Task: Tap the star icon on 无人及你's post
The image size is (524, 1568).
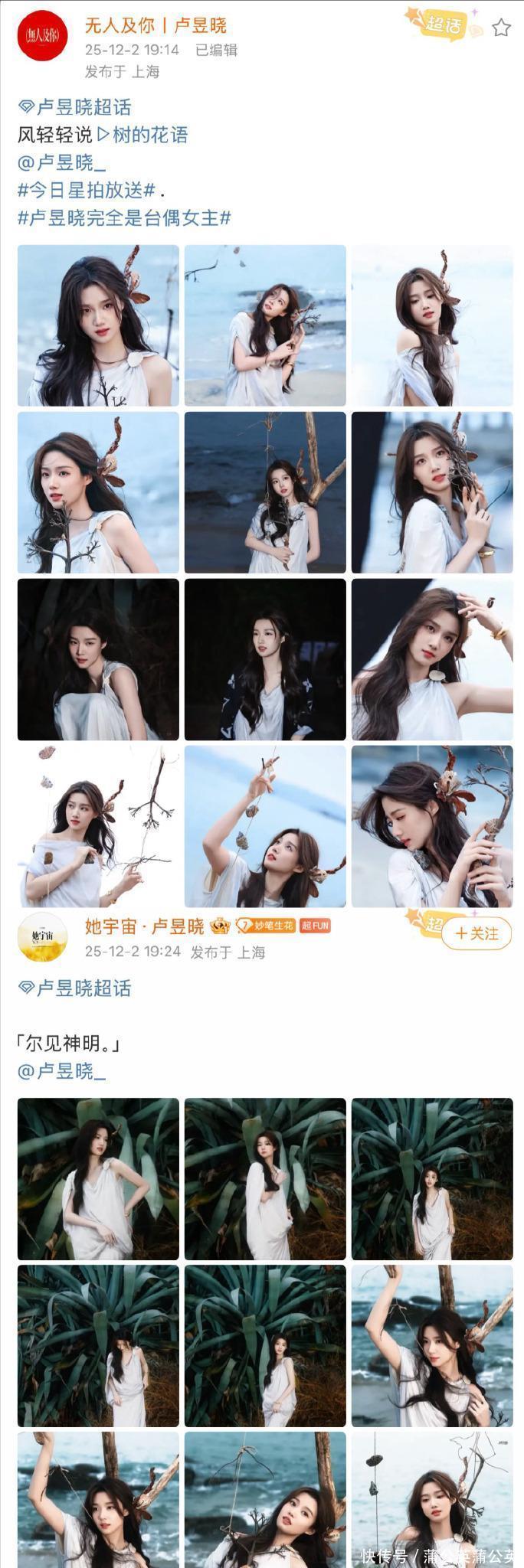Action: click(501, 28)
